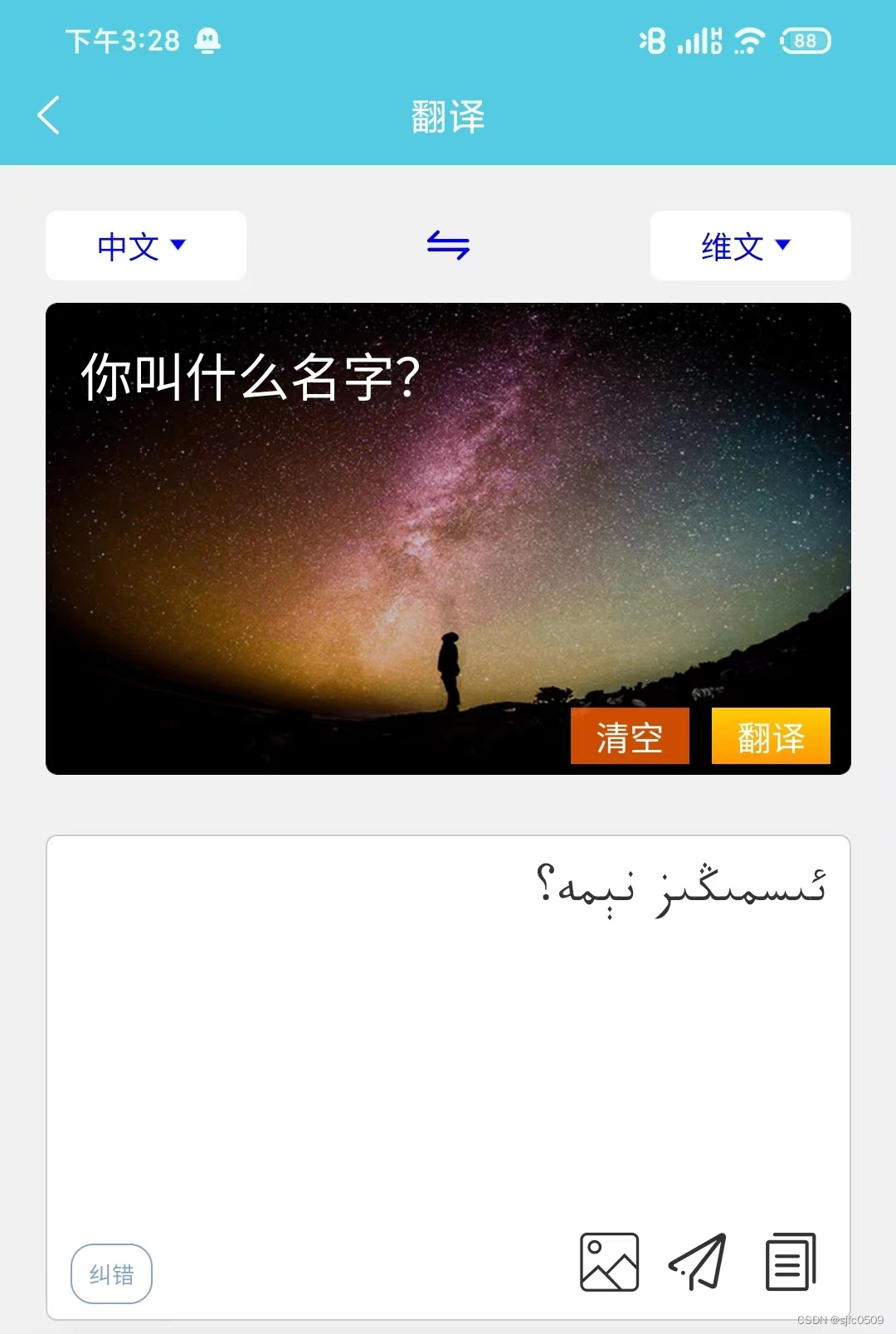Screen dimensions: 896x1334
Task: Go back using the top-left arrow
Action: point(49,115)
